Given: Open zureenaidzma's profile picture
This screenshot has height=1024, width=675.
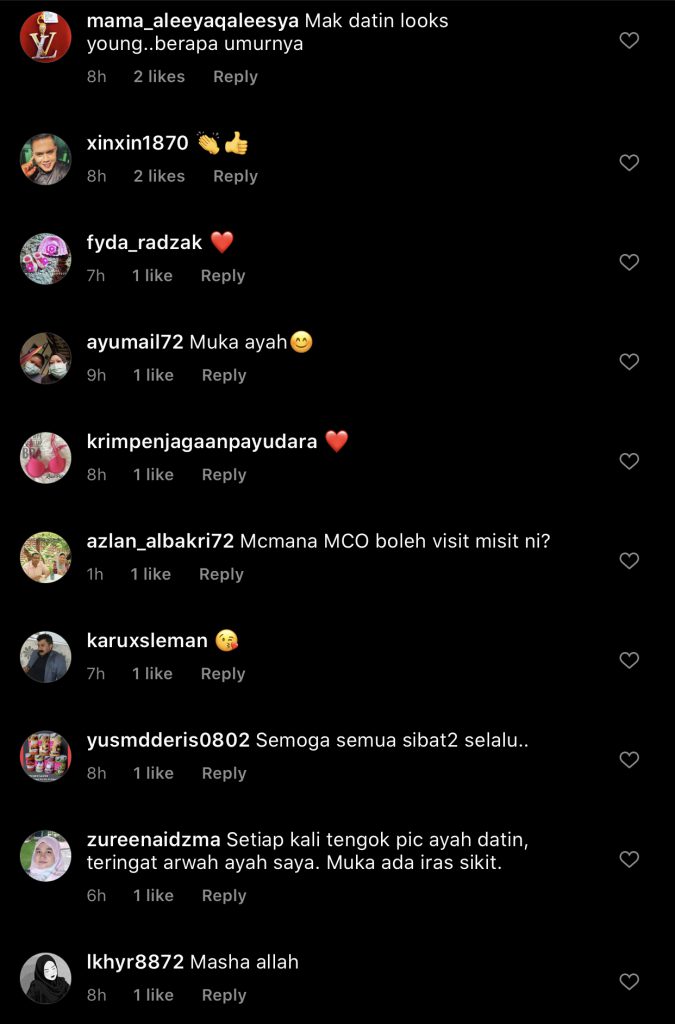Looking at the screenshot, I should pos(46,856).
